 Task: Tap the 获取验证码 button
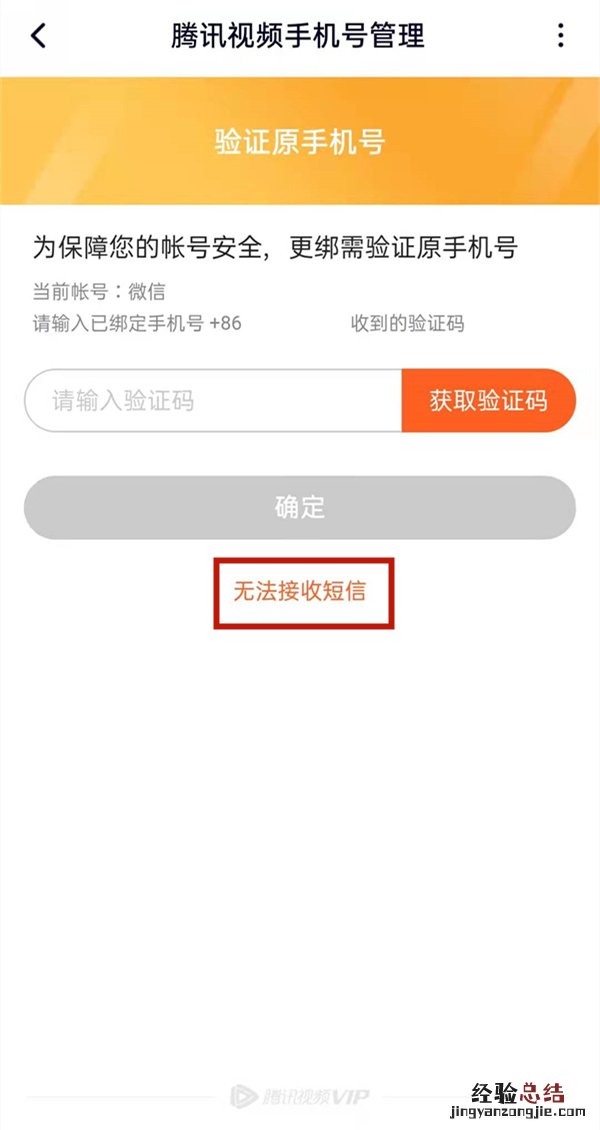(x=488, y=401)
